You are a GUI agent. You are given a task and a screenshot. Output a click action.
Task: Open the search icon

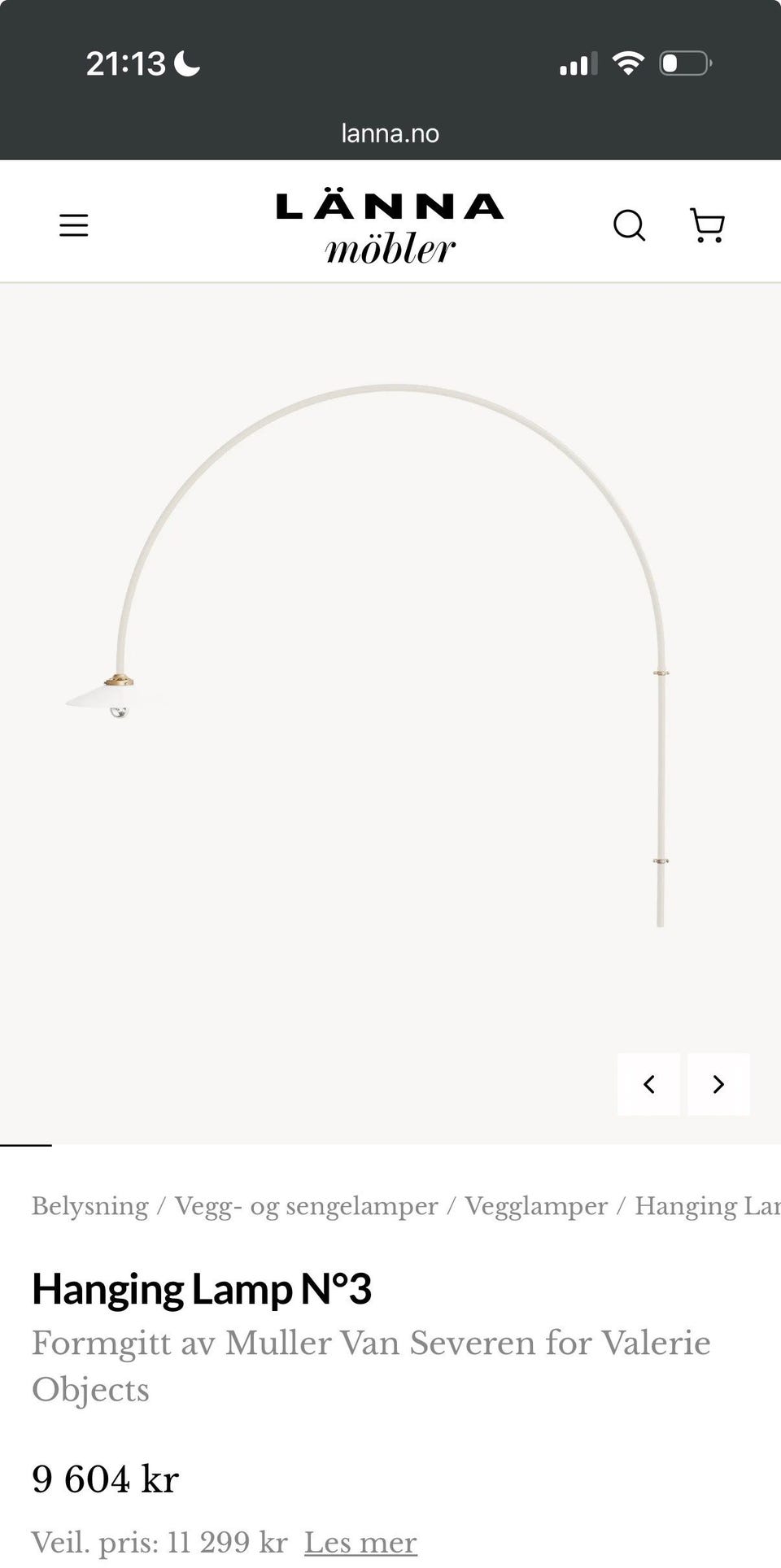coord(629,225)
